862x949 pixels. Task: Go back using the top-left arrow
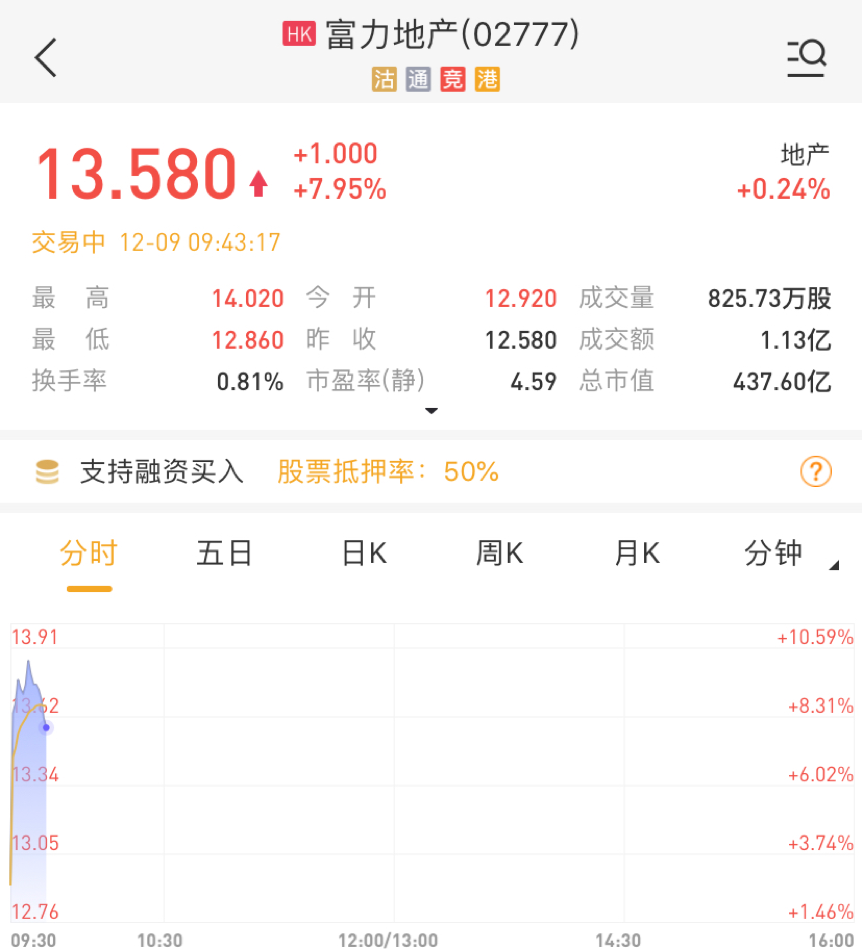46,58
